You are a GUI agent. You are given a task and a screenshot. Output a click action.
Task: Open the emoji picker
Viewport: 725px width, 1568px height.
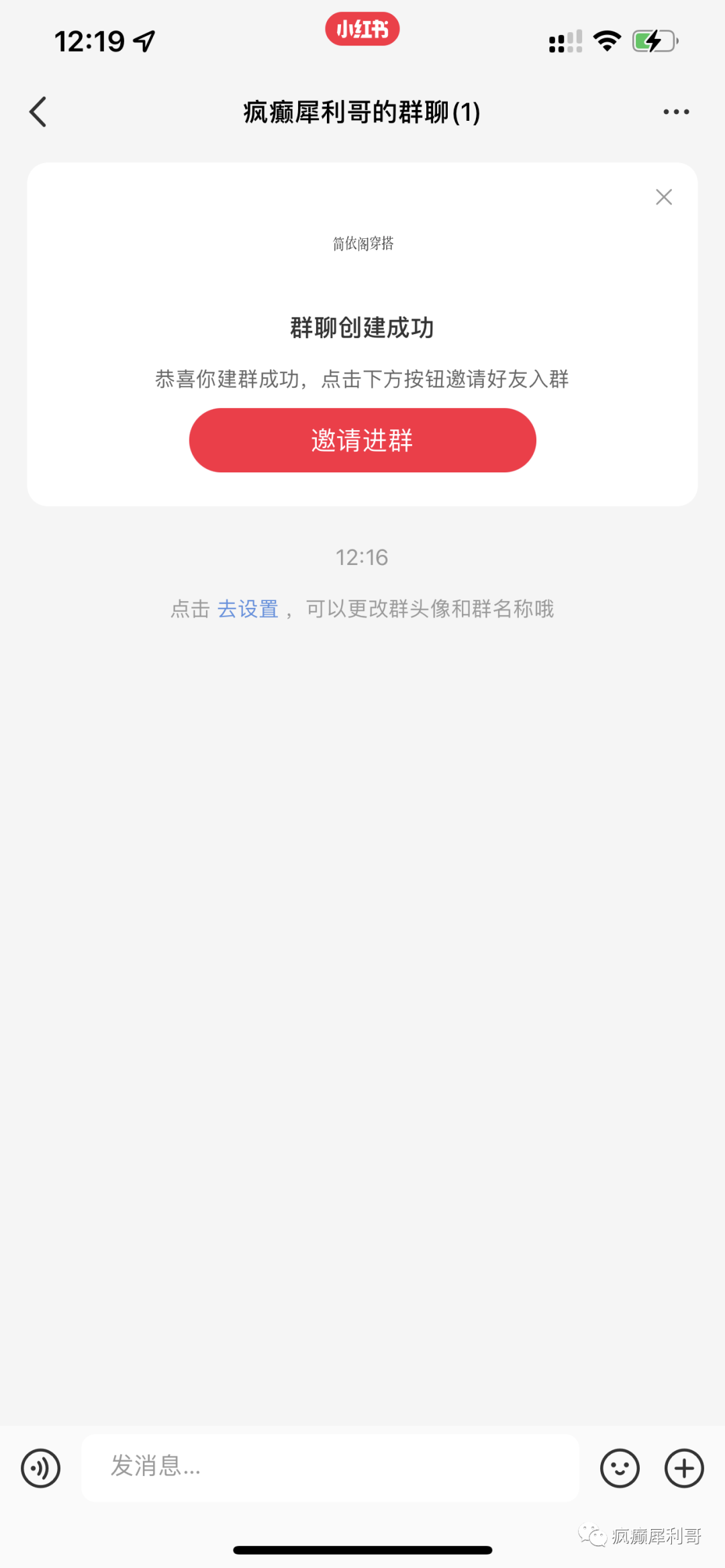[x=619, y=1468]
